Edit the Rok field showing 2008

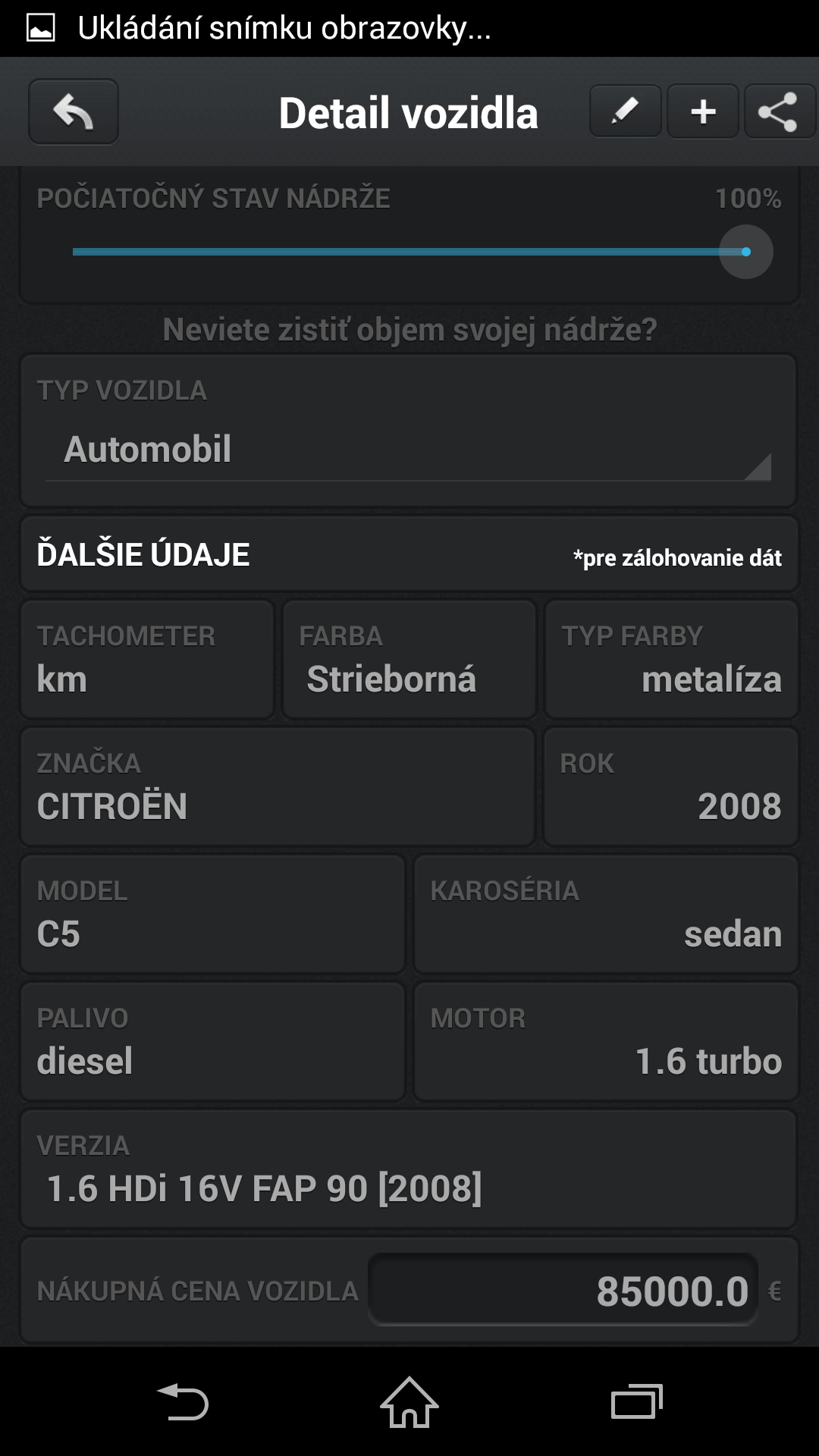click(x=671, y=786)
